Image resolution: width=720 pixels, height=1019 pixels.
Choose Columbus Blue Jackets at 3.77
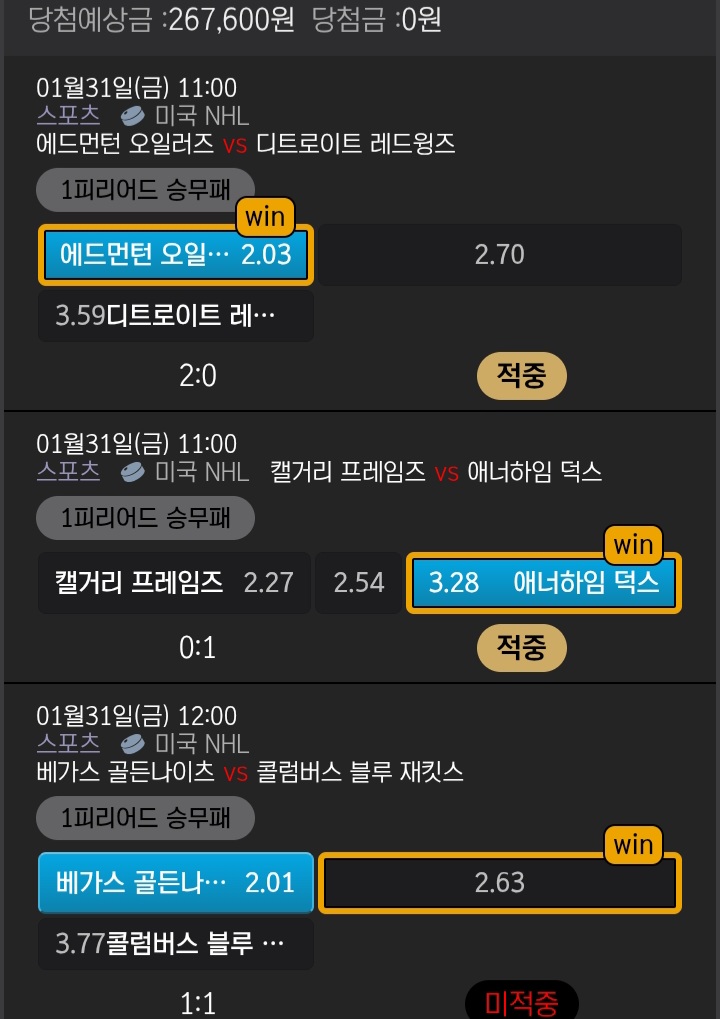(176, 944)
